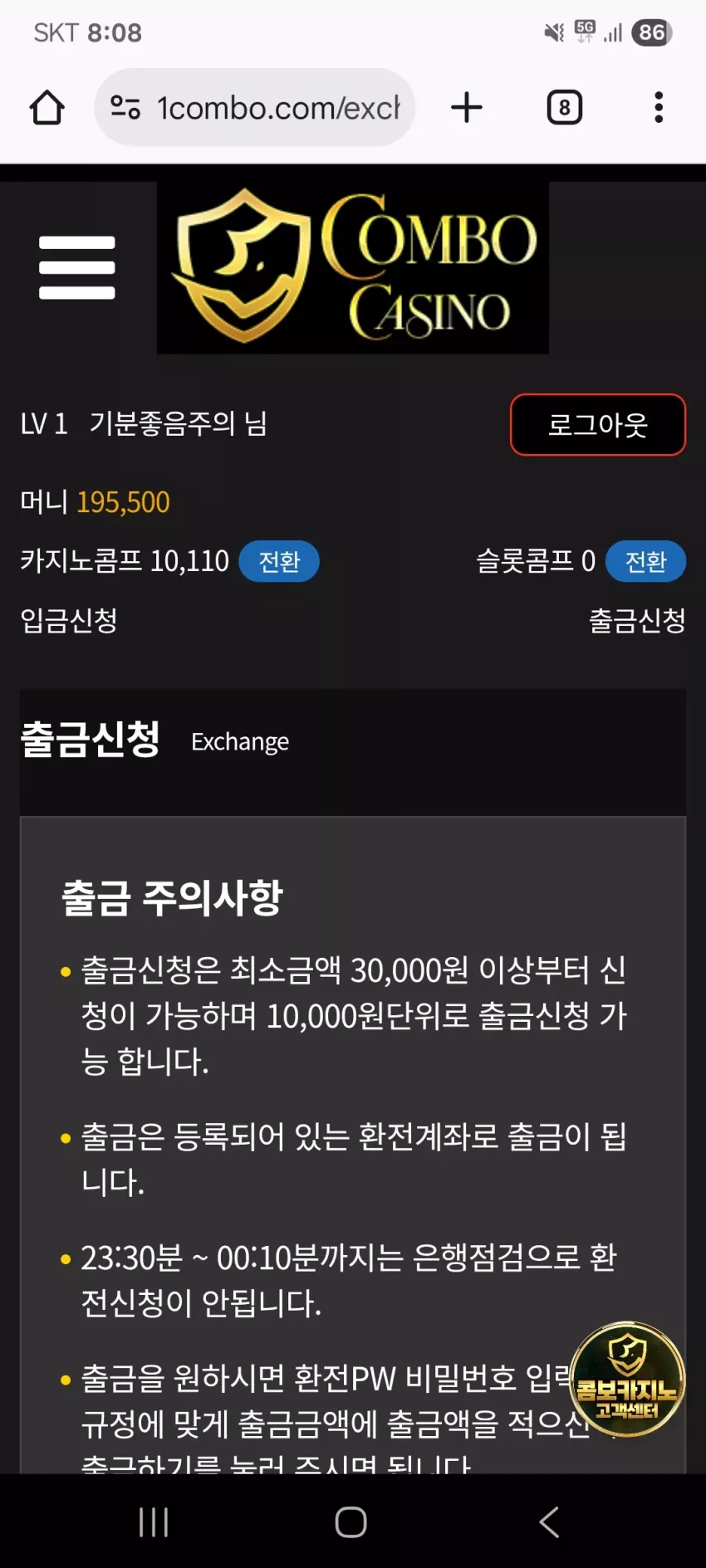Open 출금신청 link beside 입금신청
This screenshot has height=1568, width=706.
pos(637,620)
